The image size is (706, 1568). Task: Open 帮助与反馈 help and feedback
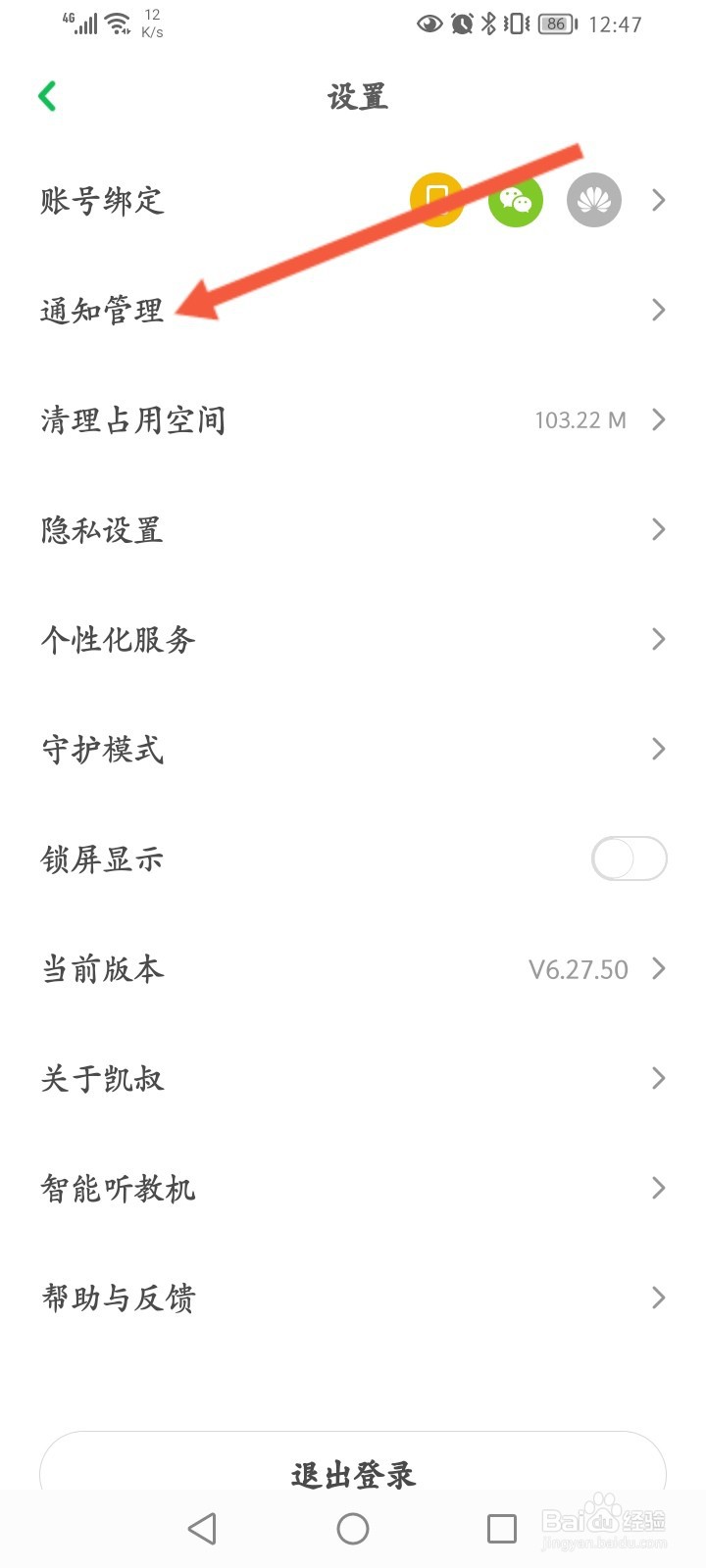click(x=353, y=1298)
